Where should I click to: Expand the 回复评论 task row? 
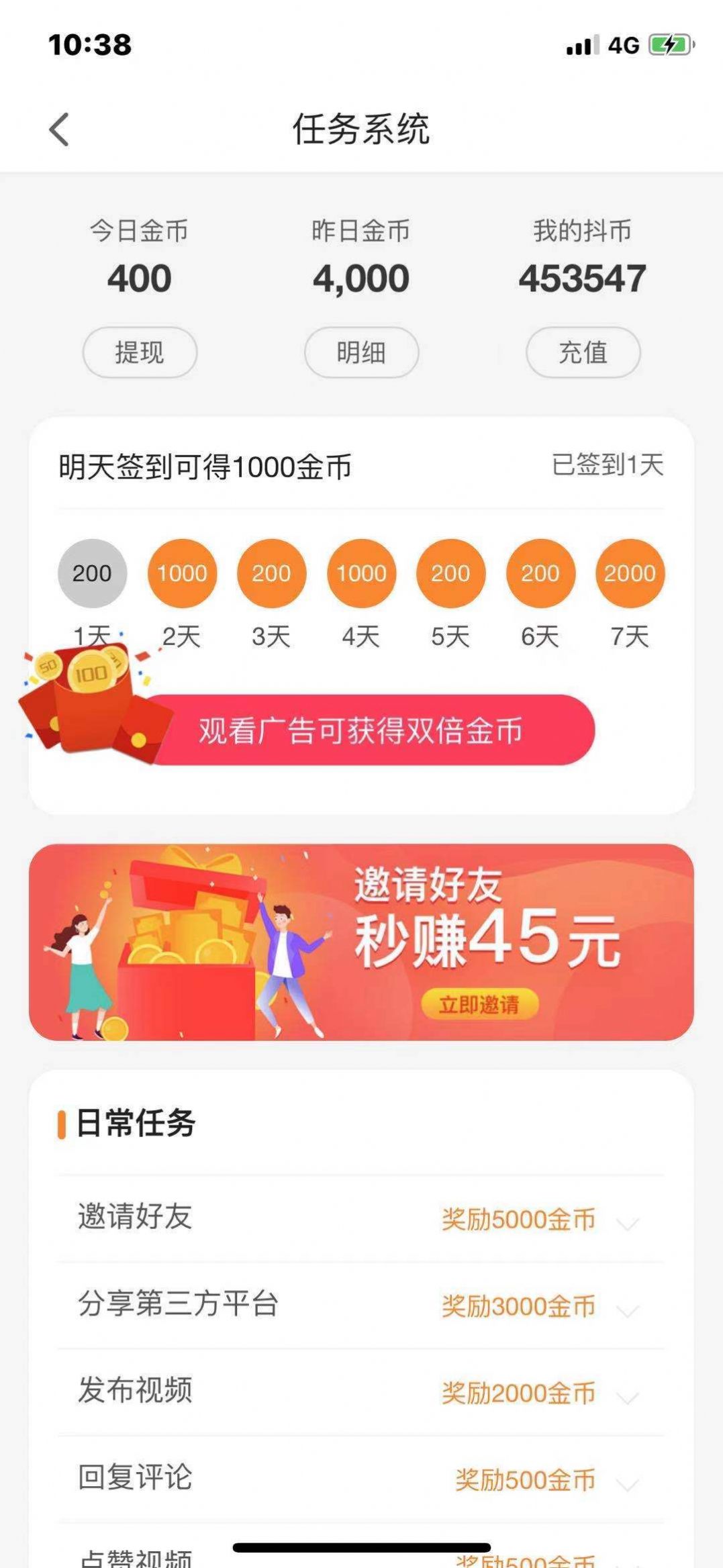pyautogui.click(x=361, y=1479)
